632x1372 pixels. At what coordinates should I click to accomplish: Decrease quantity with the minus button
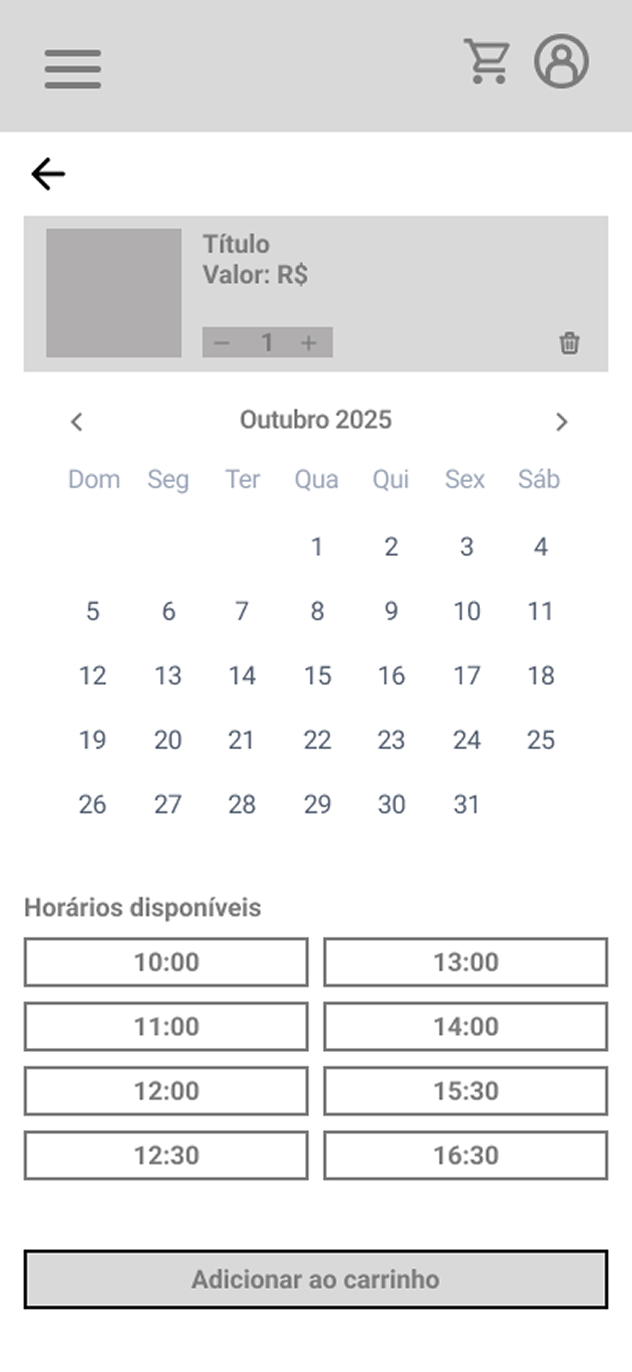222,343
